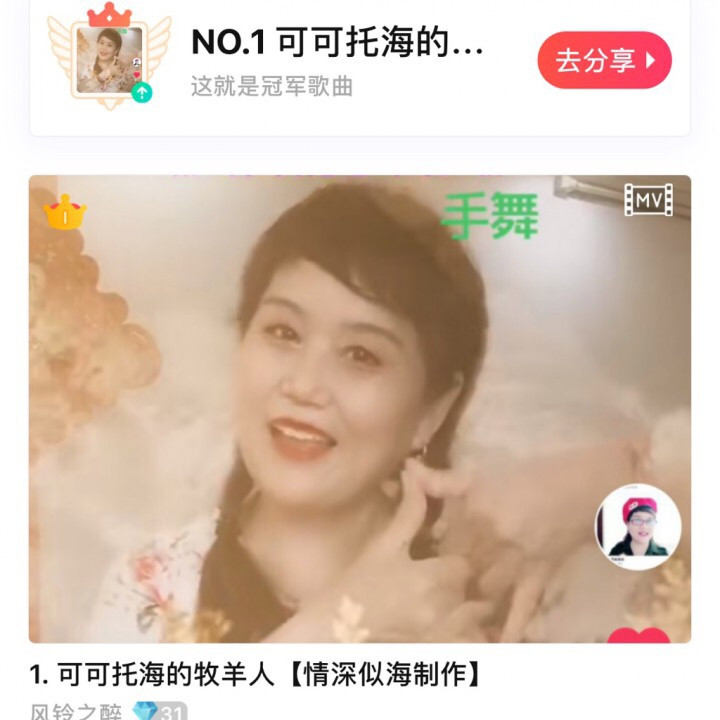Open song title 可可托海的牧羊人【情深似海制作】
720x720 pixels.
(x=257, y=675)
